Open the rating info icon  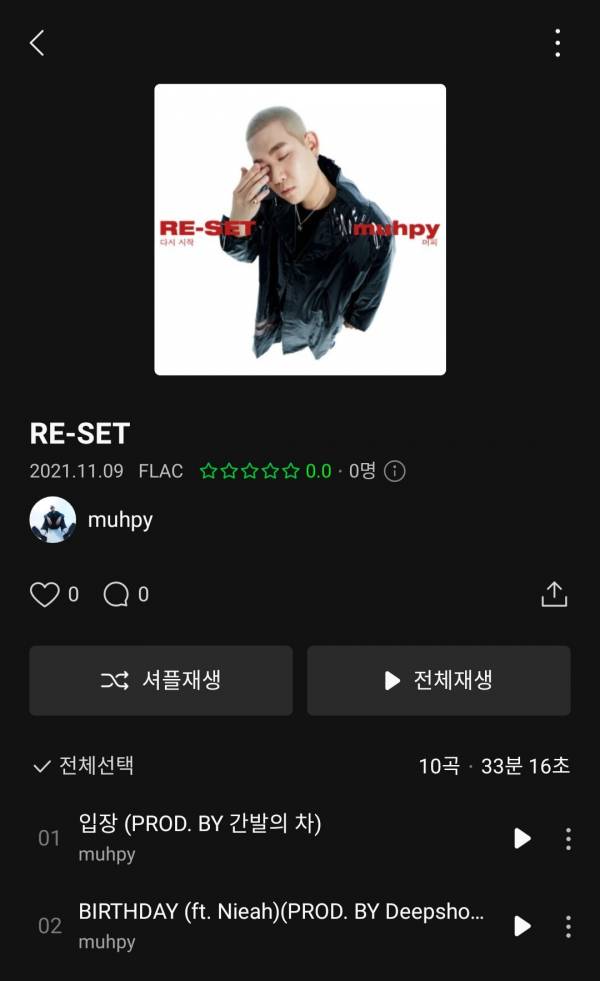pyautogui.click(x=395, y=471)
